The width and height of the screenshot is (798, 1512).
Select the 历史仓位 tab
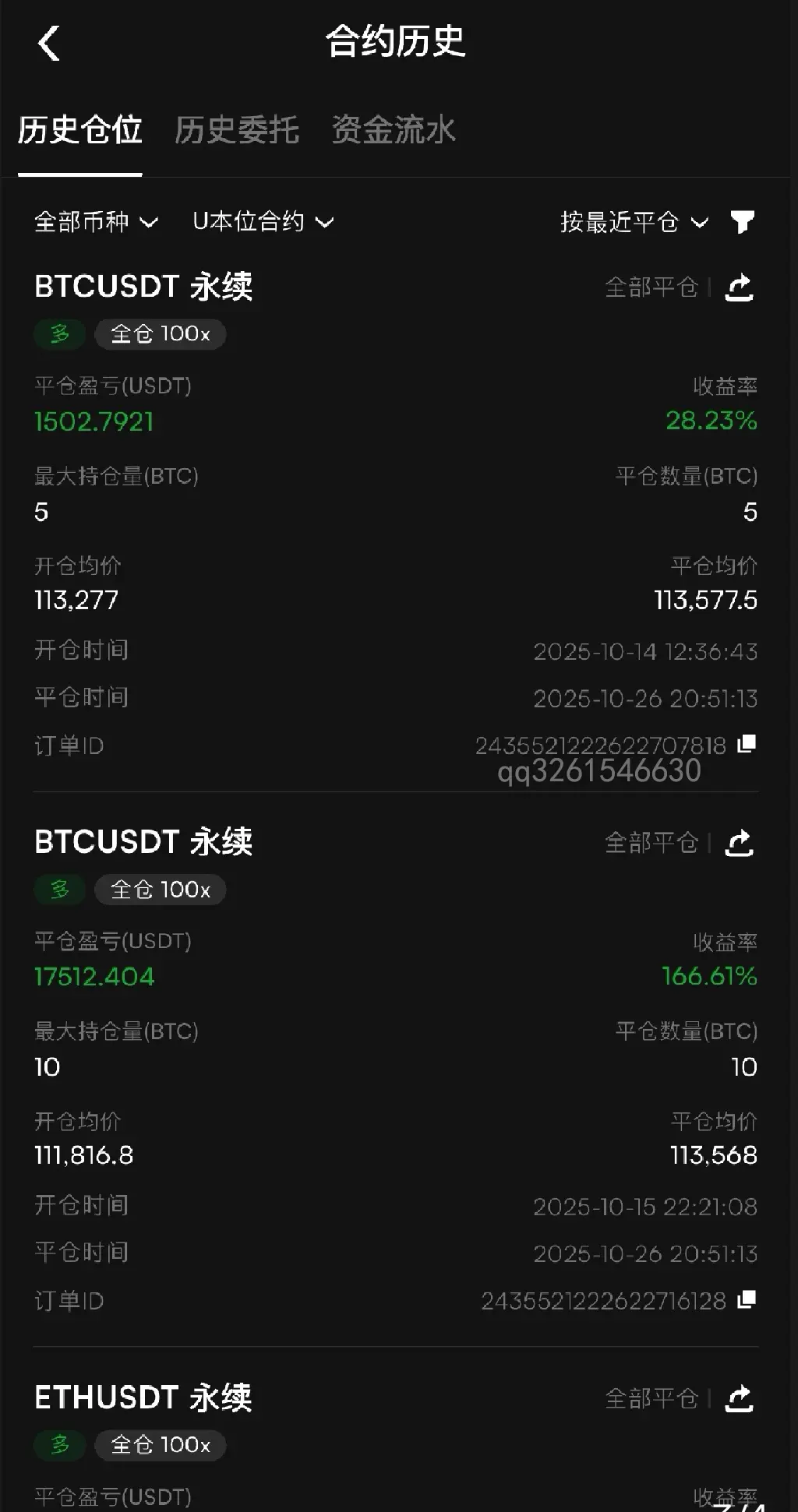[79, 130]
